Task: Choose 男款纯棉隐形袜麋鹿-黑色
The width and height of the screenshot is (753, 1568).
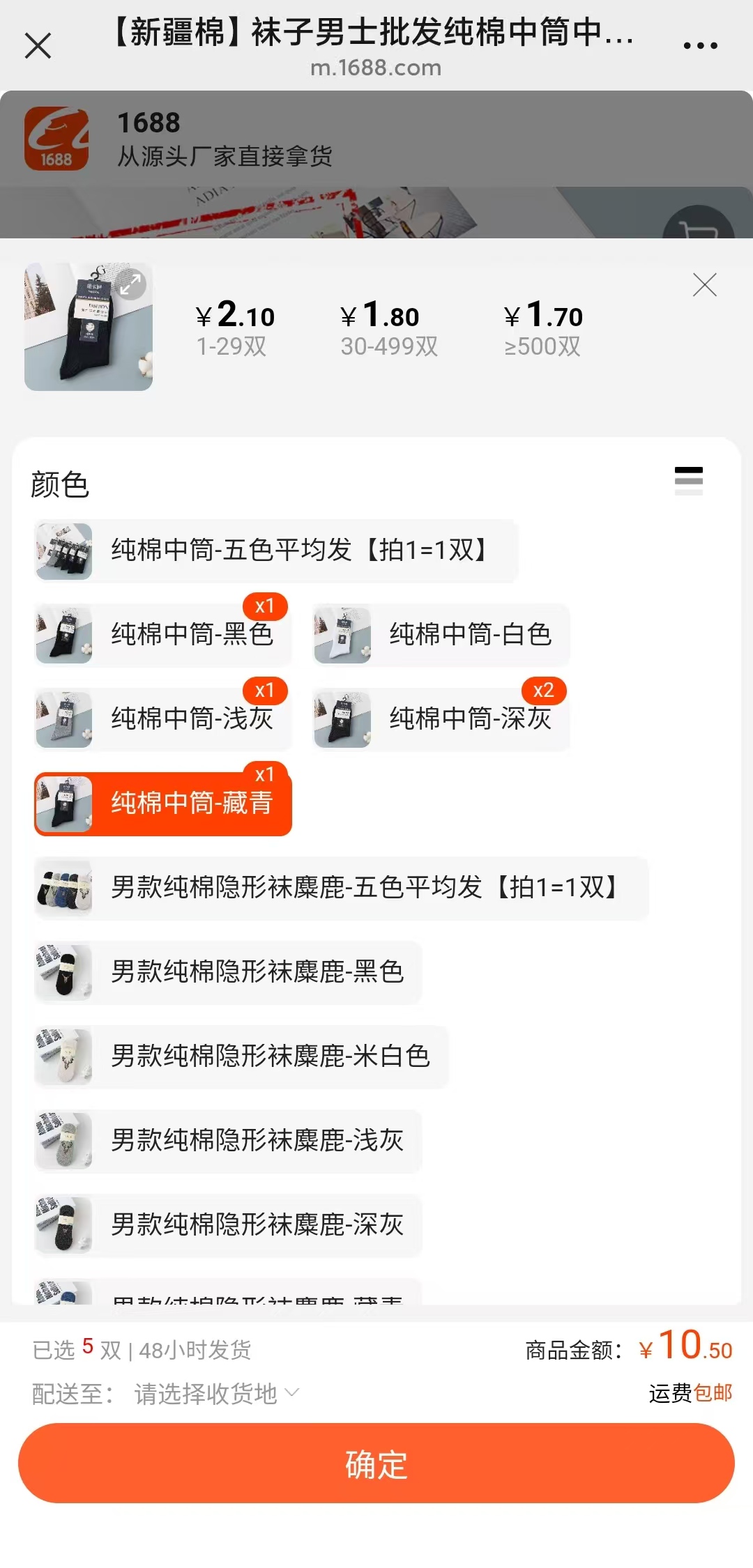Action: pos(228,972)
